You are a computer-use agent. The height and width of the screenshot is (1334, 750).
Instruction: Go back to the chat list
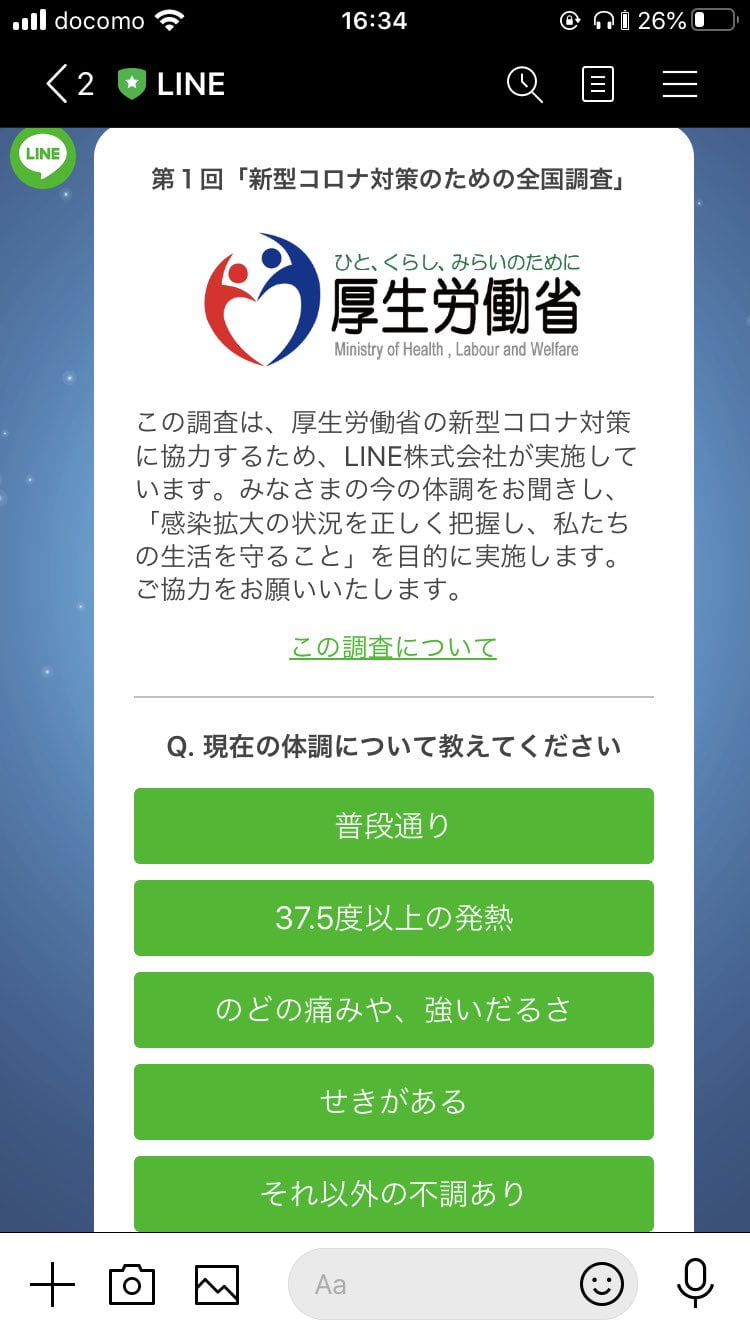click(x=66, y=84)
